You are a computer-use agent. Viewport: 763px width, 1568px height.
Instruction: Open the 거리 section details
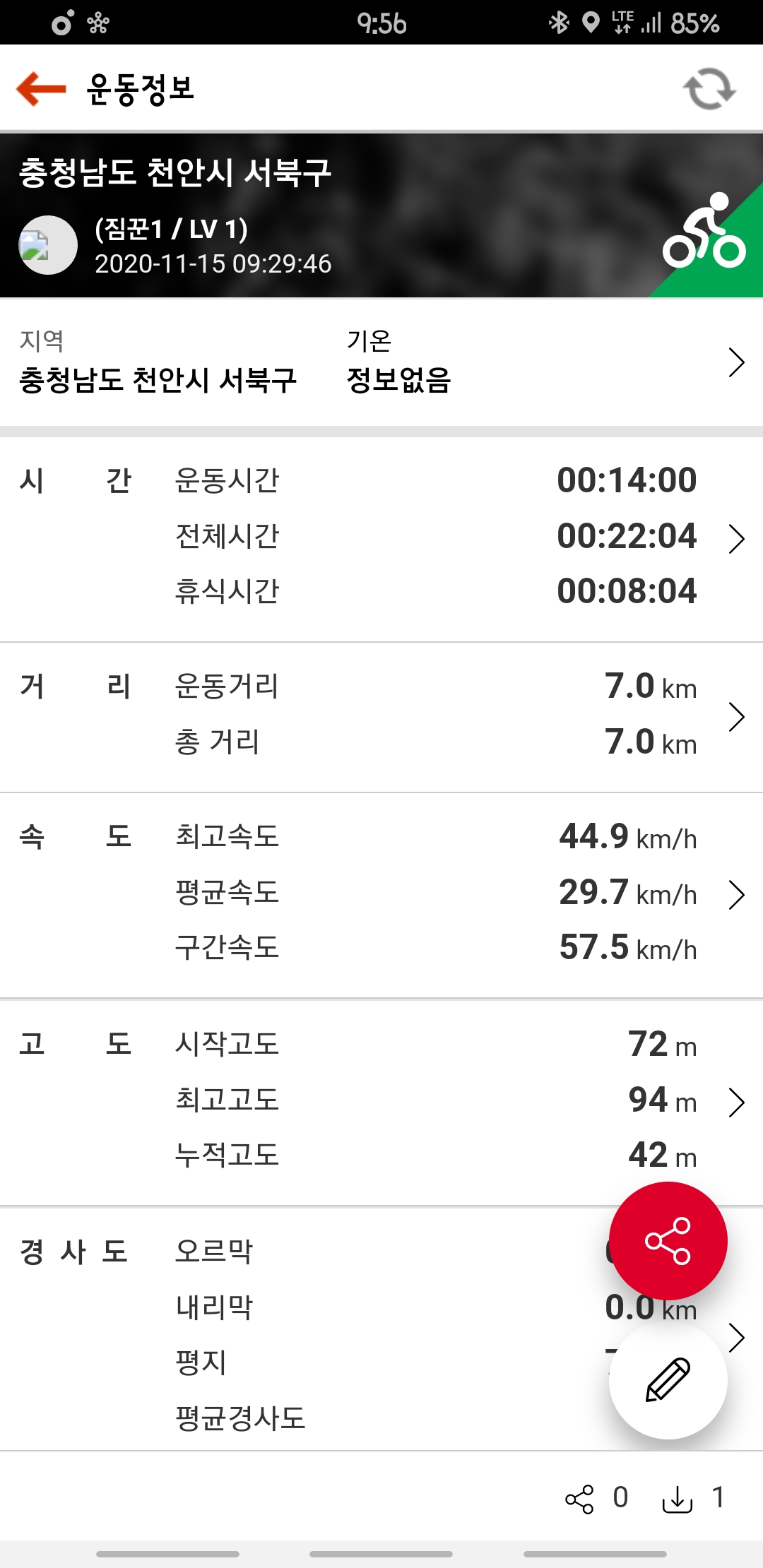point(381,717)
